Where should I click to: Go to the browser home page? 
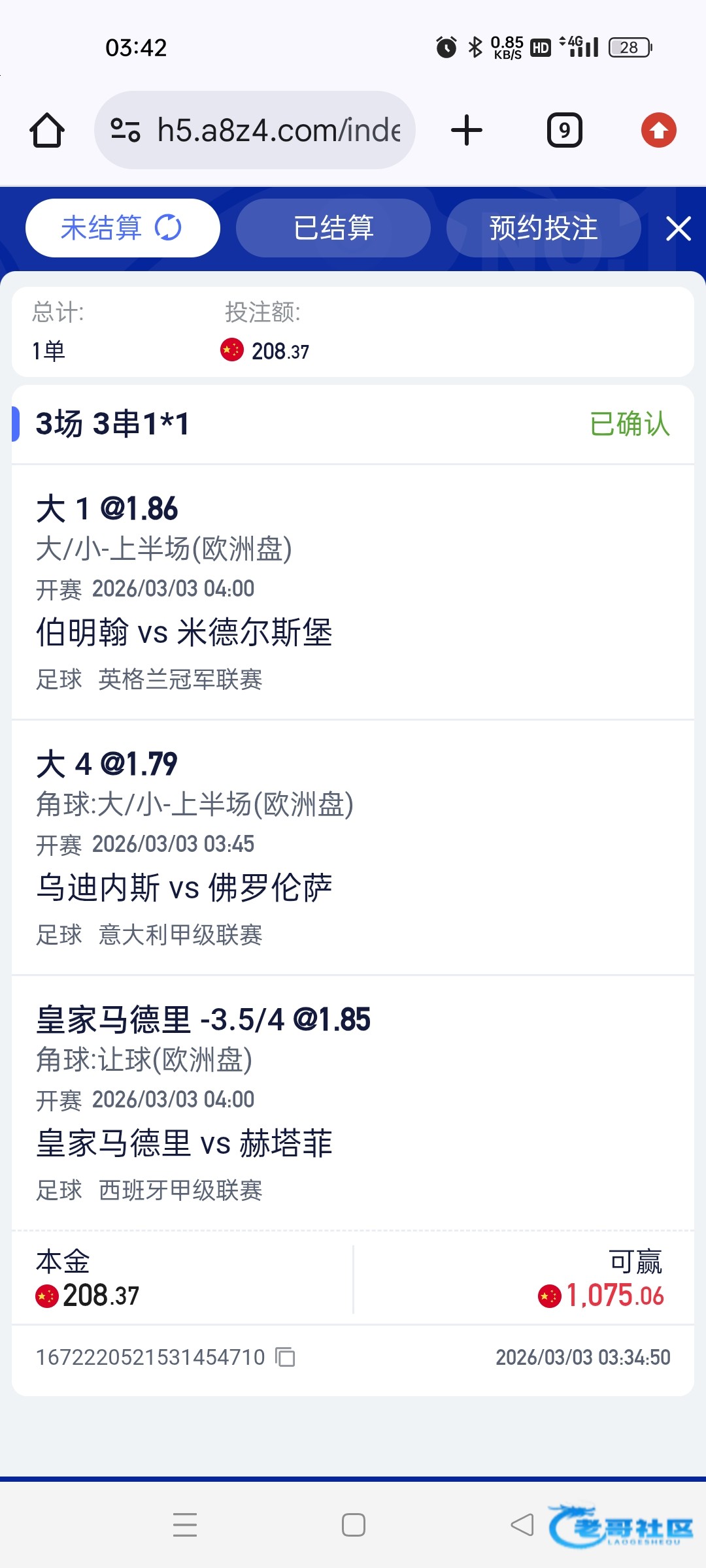(x=47, y=130)
